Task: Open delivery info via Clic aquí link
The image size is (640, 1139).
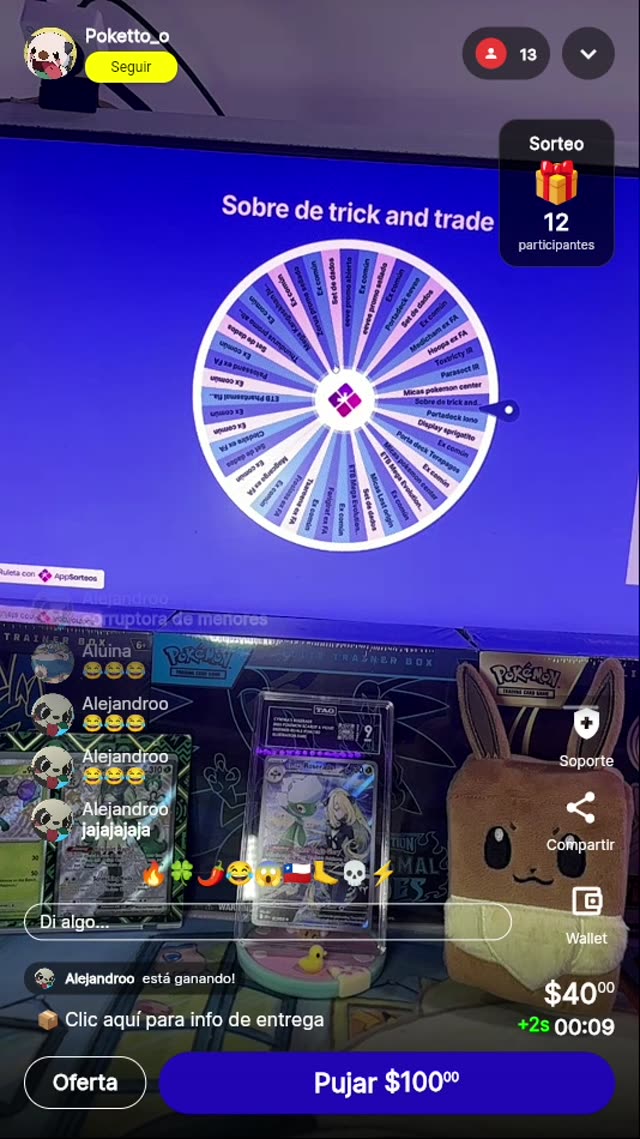Action: point(194,1020)
